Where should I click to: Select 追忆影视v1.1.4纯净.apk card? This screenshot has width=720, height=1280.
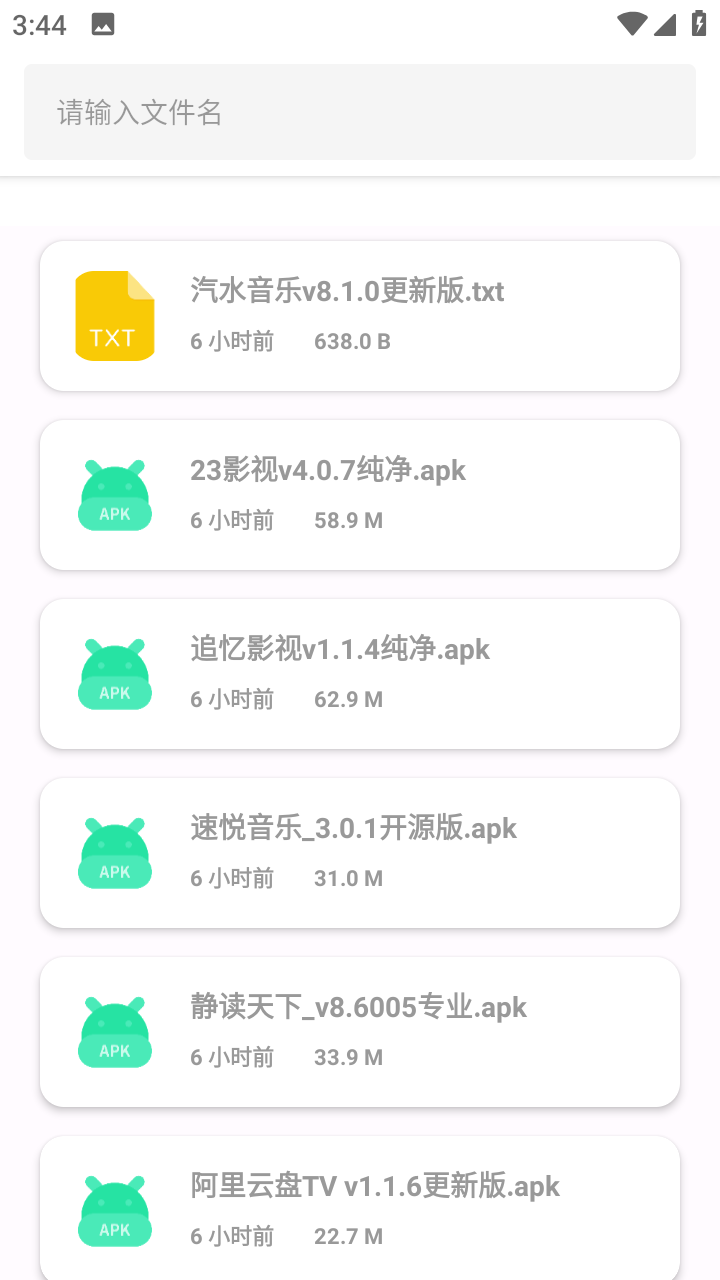[x=360, y=674]
